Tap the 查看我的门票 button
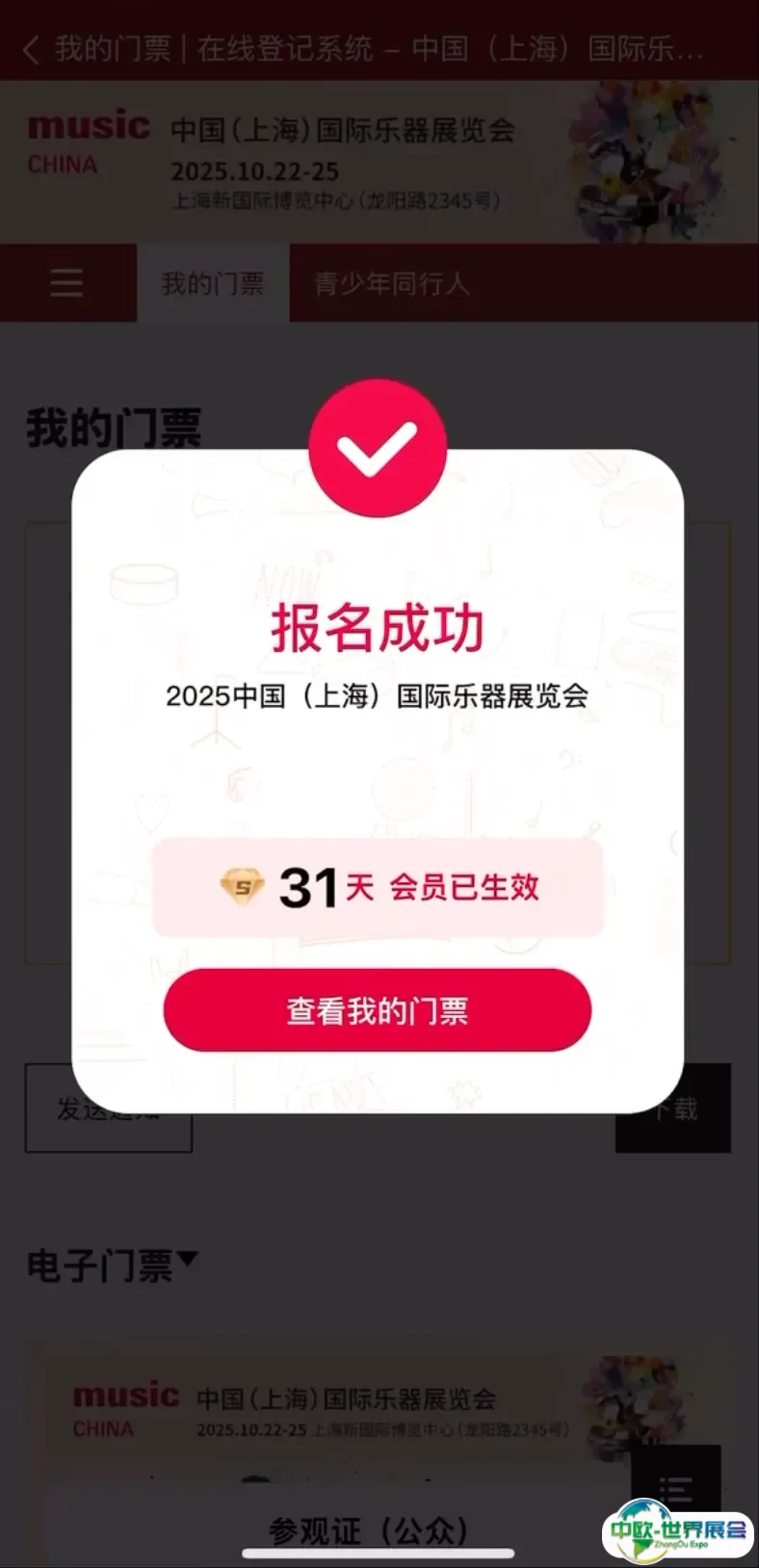The height and width of the screenshot is (1568, 759). [377, 1010]
